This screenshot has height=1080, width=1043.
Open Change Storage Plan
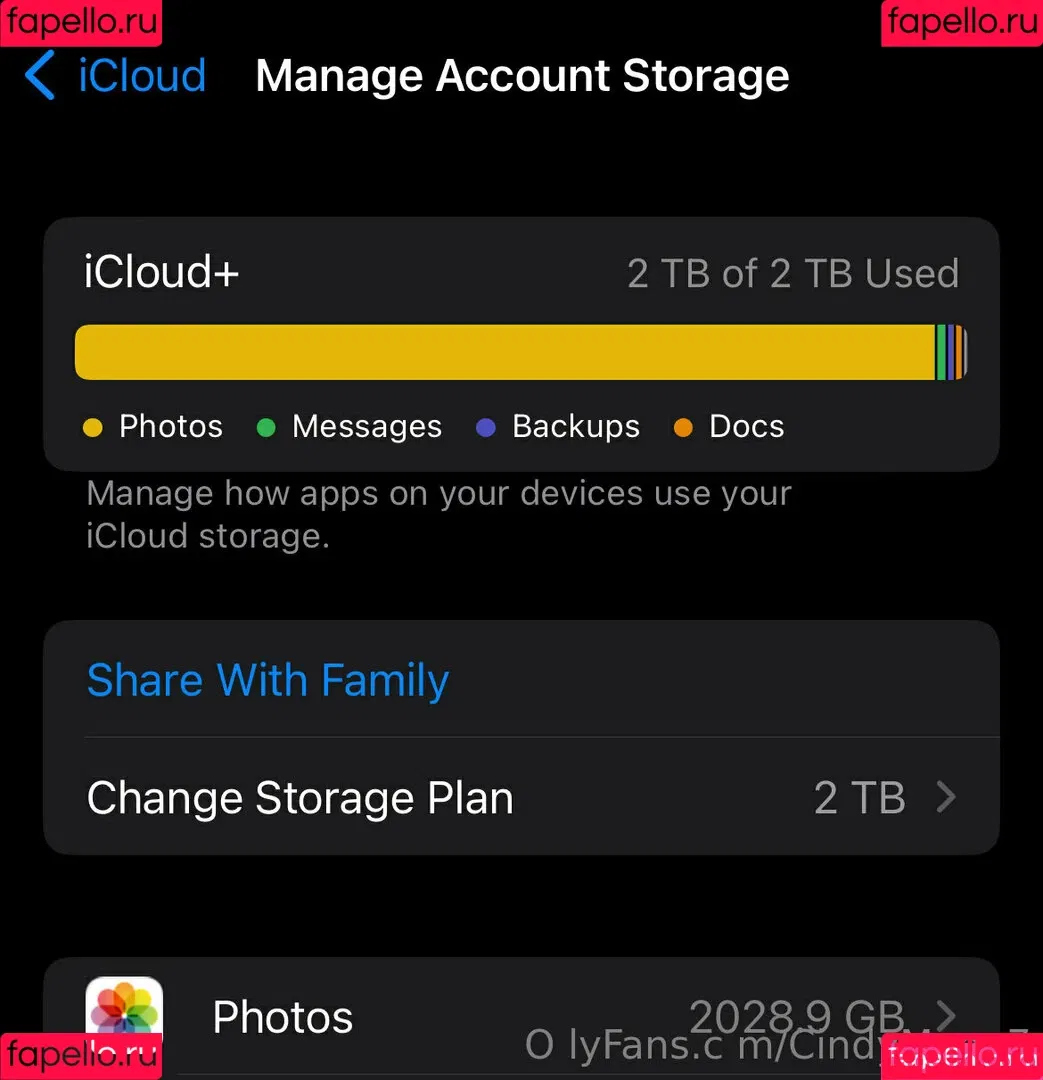coord(520,798)
